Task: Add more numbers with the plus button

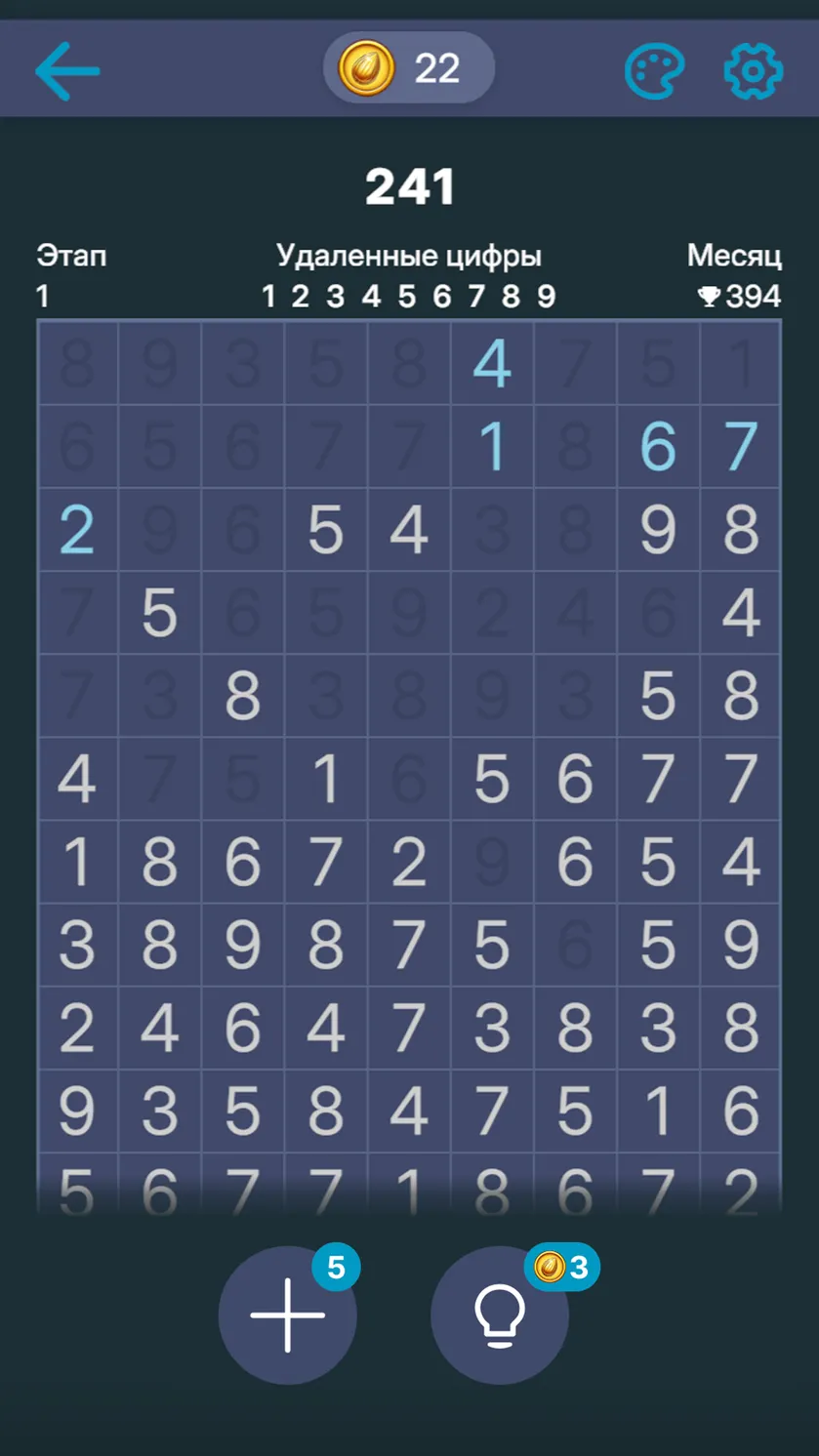Action: pos(288,1314)
